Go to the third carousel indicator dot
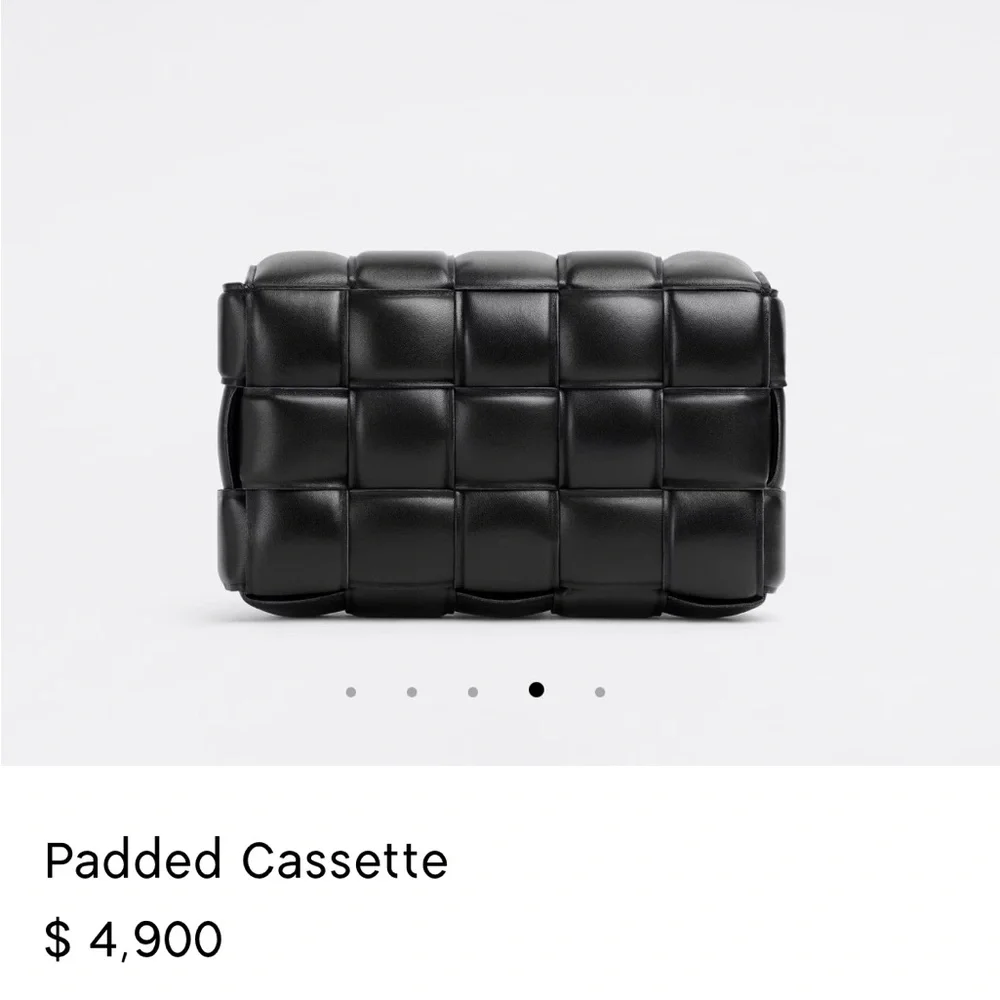The image size is (1000, 1000). (473, 691)
